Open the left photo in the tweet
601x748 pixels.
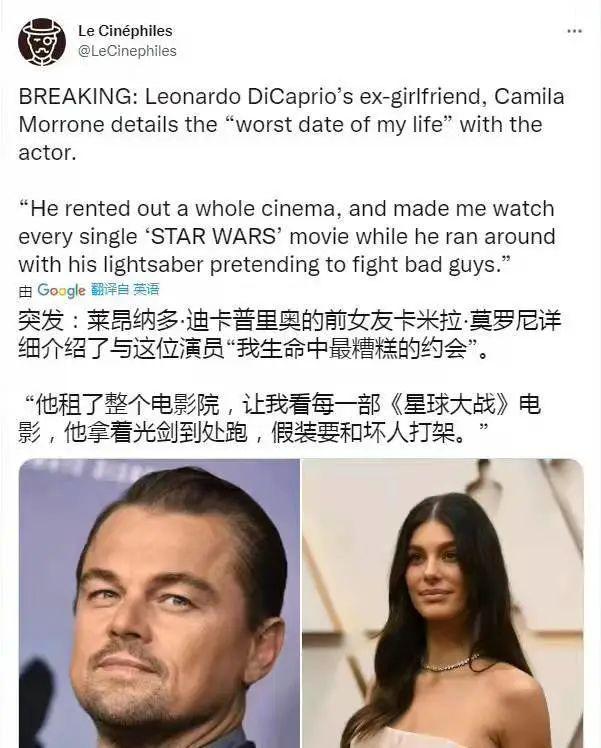(160, 603)
